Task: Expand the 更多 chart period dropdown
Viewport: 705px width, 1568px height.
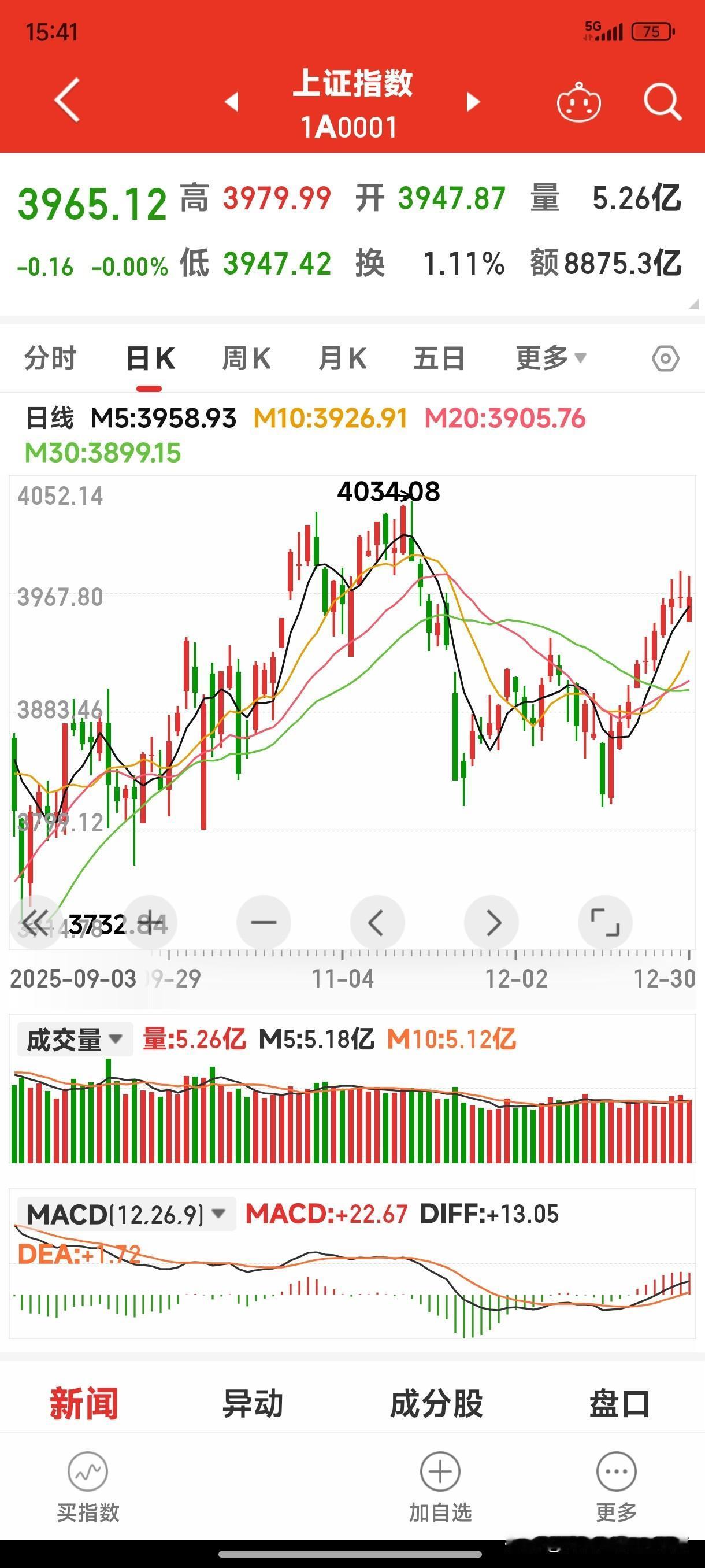Action: (551, 358)
